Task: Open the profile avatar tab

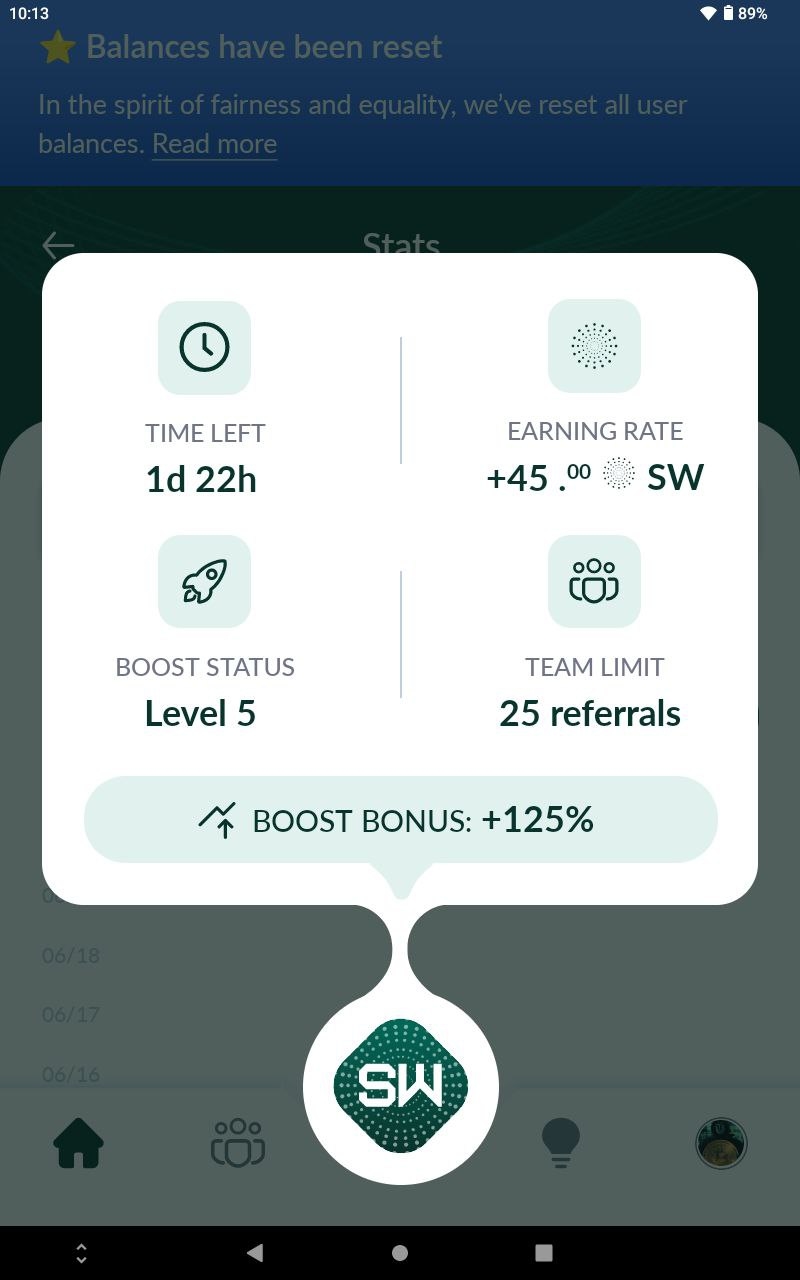Action: [721, 1143]
